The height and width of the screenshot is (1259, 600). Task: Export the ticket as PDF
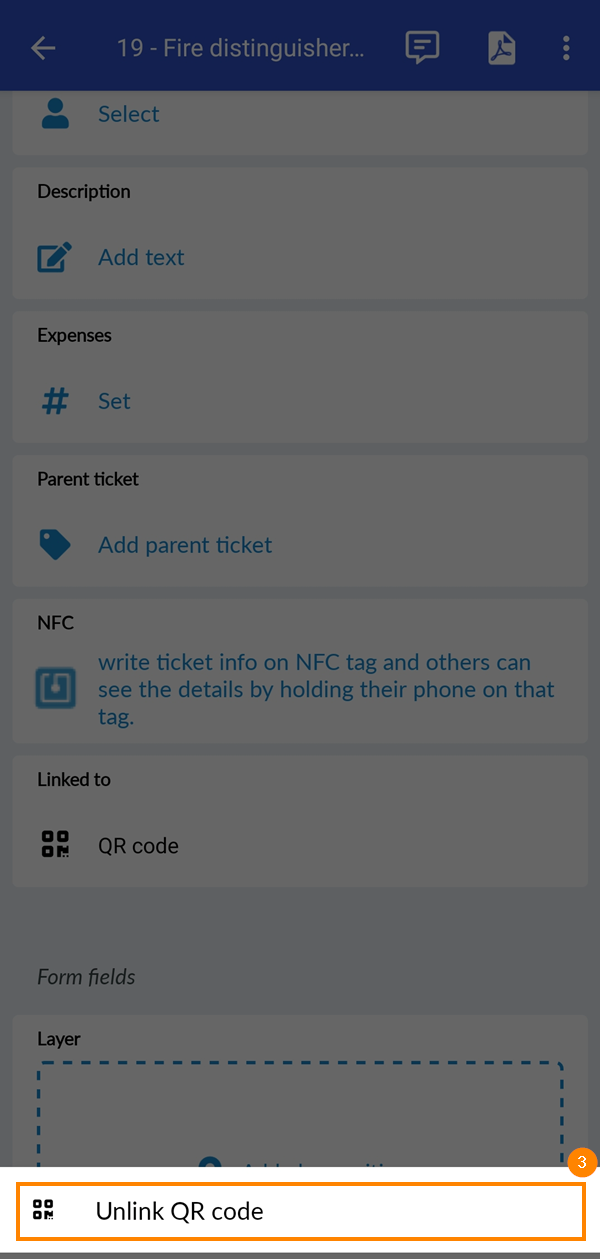click(501, 47)
